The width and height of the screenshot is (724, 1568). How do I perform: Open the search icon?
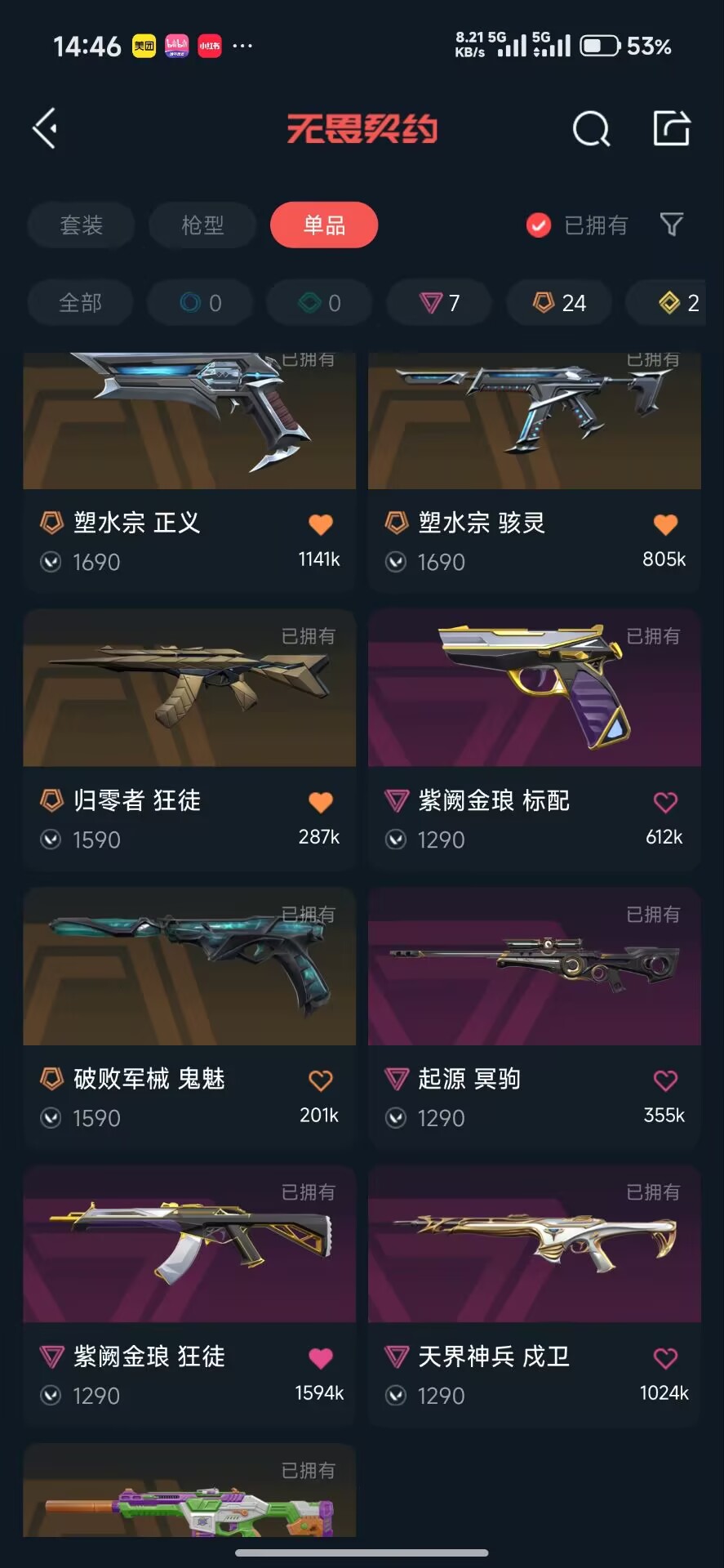pyautogui.click(x=591, y=128)
